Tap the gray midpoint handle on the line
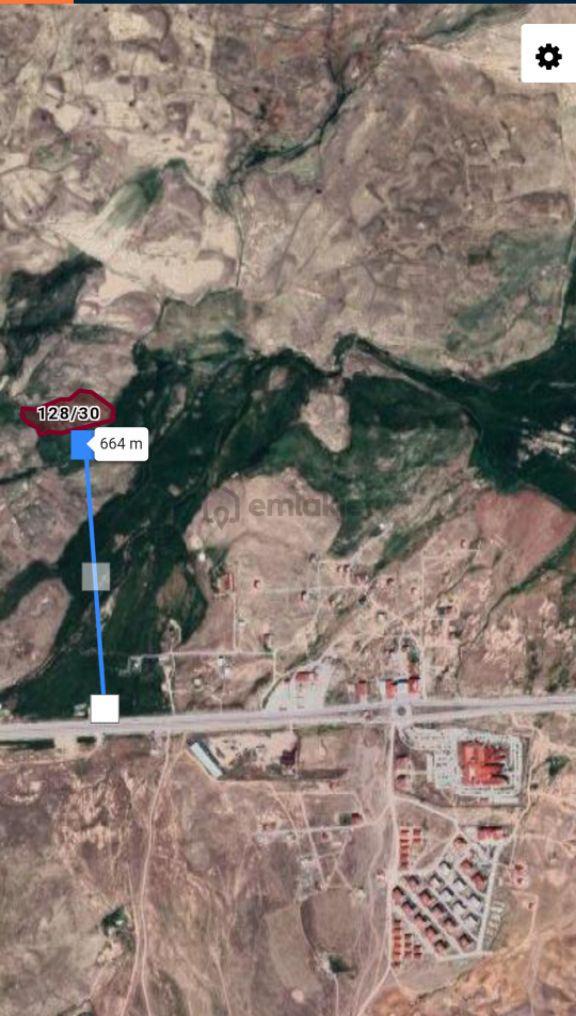576x1016 pixels. tap(96, 576)
